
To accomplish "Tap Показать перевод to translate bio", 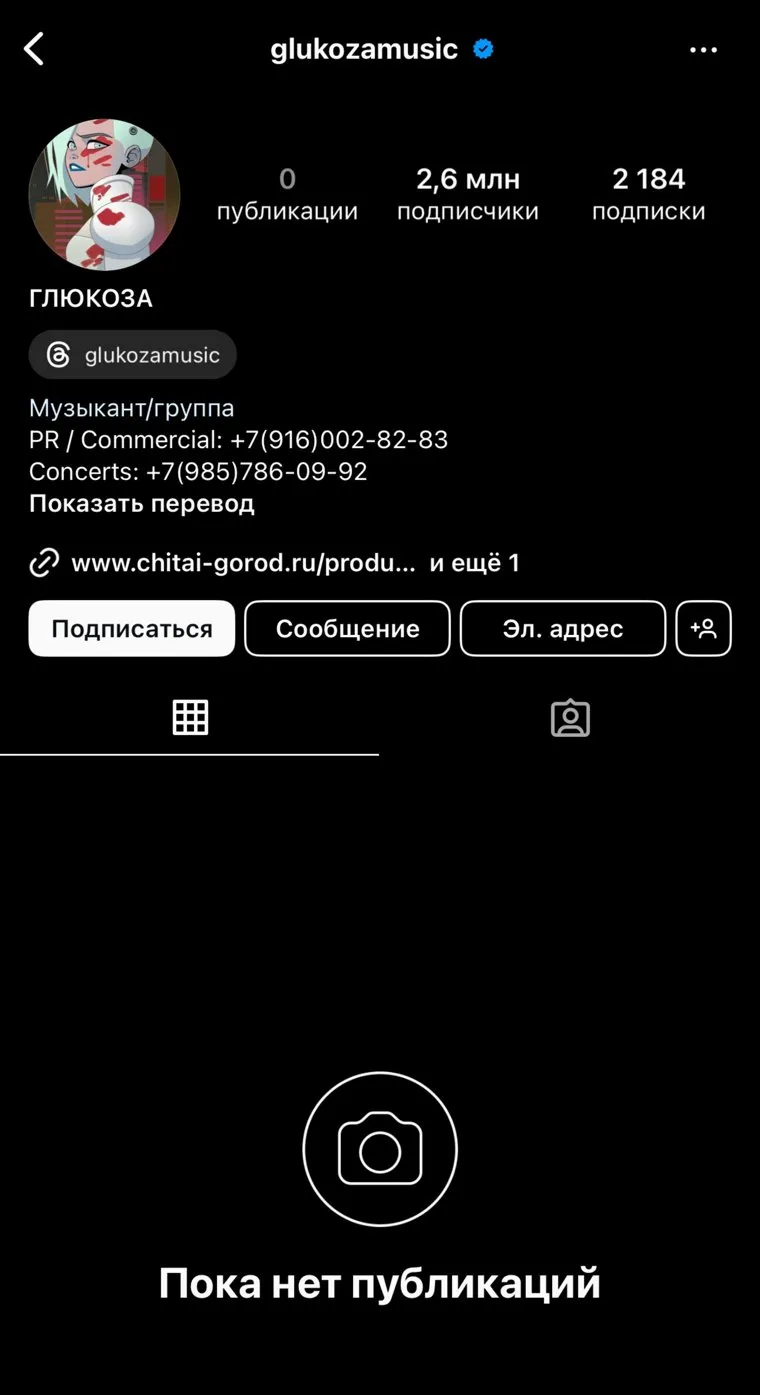I will [142, 503].
